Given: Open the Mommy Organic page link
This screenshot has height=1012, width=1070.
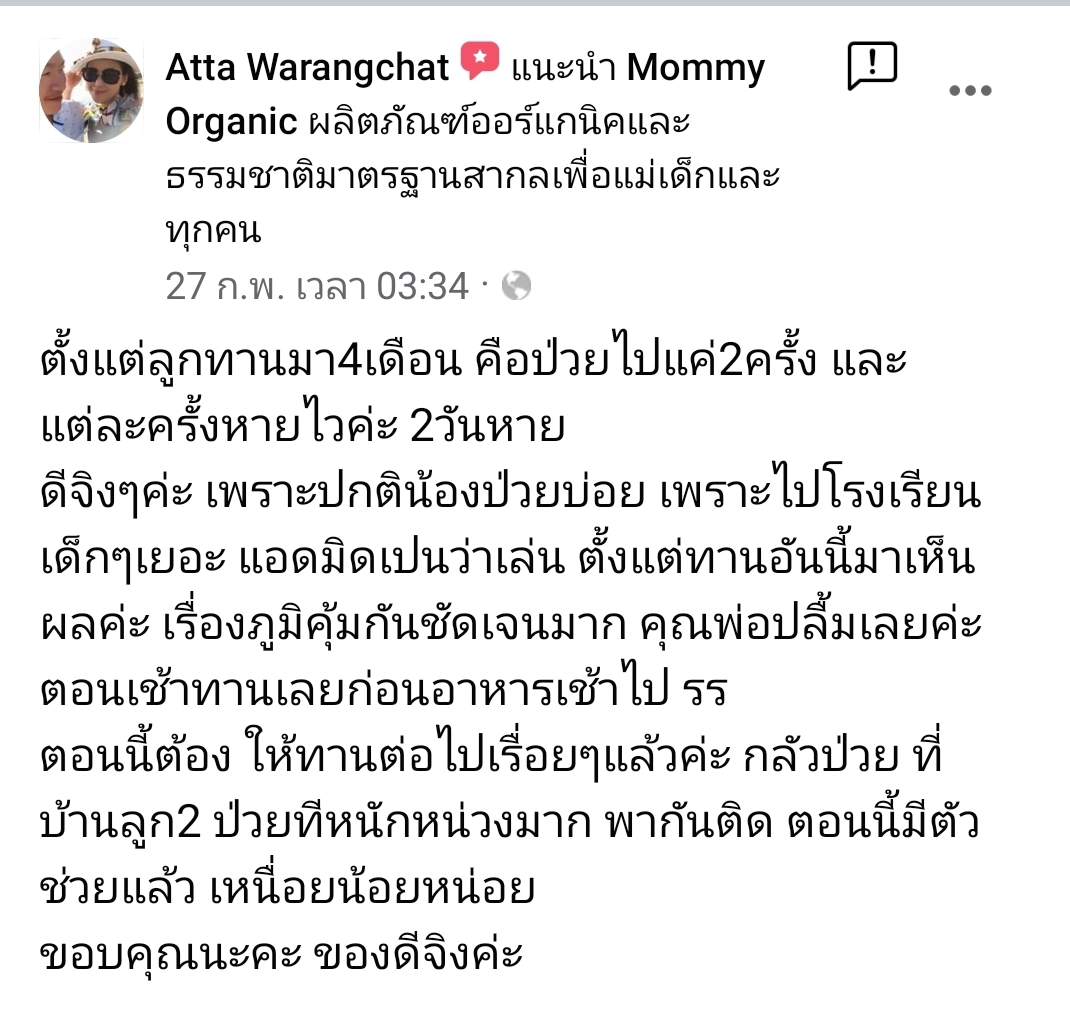Looking at the screenshot, I should tap(695, 68).
